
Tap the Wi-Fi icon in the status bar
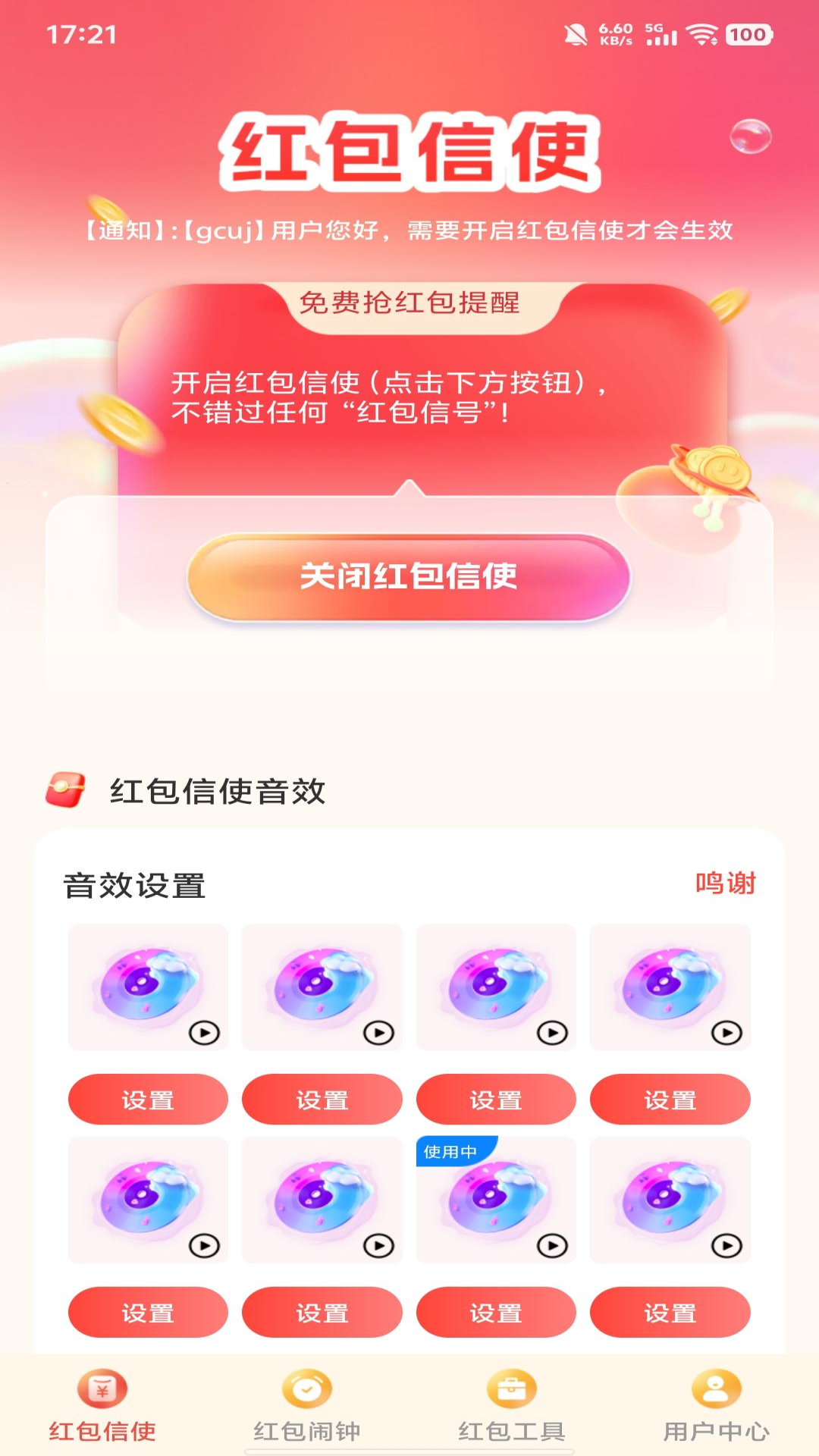pos(701,34)
